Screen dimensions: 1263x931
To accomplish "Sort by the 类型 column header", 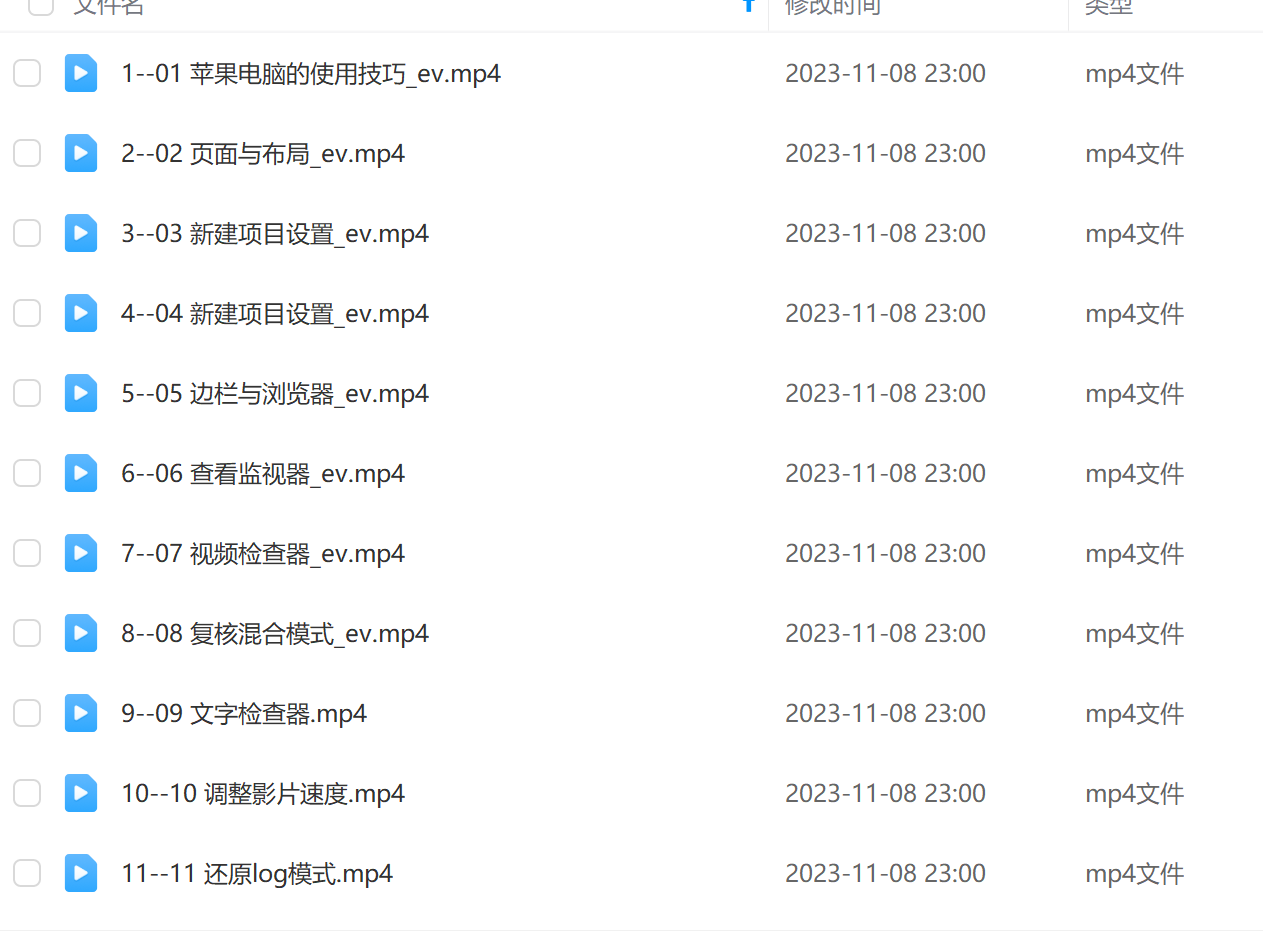I will (x=1108, y=6).
